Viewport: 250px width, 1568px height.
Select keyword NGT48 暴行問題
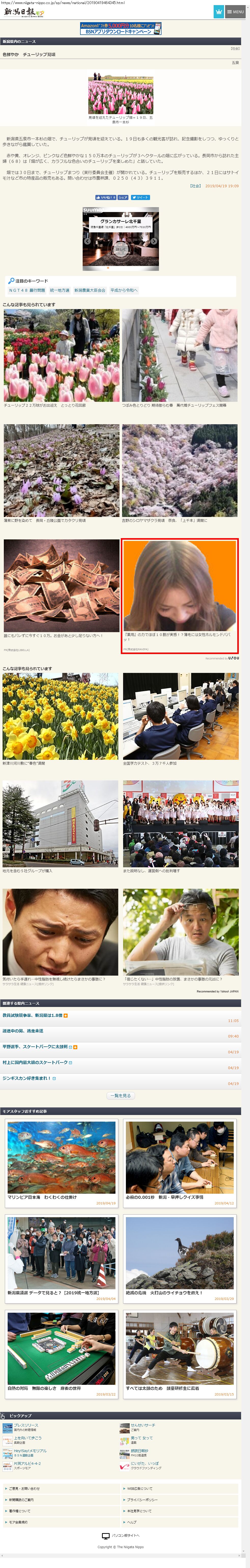pyautogui.click(x=27, y=290)
